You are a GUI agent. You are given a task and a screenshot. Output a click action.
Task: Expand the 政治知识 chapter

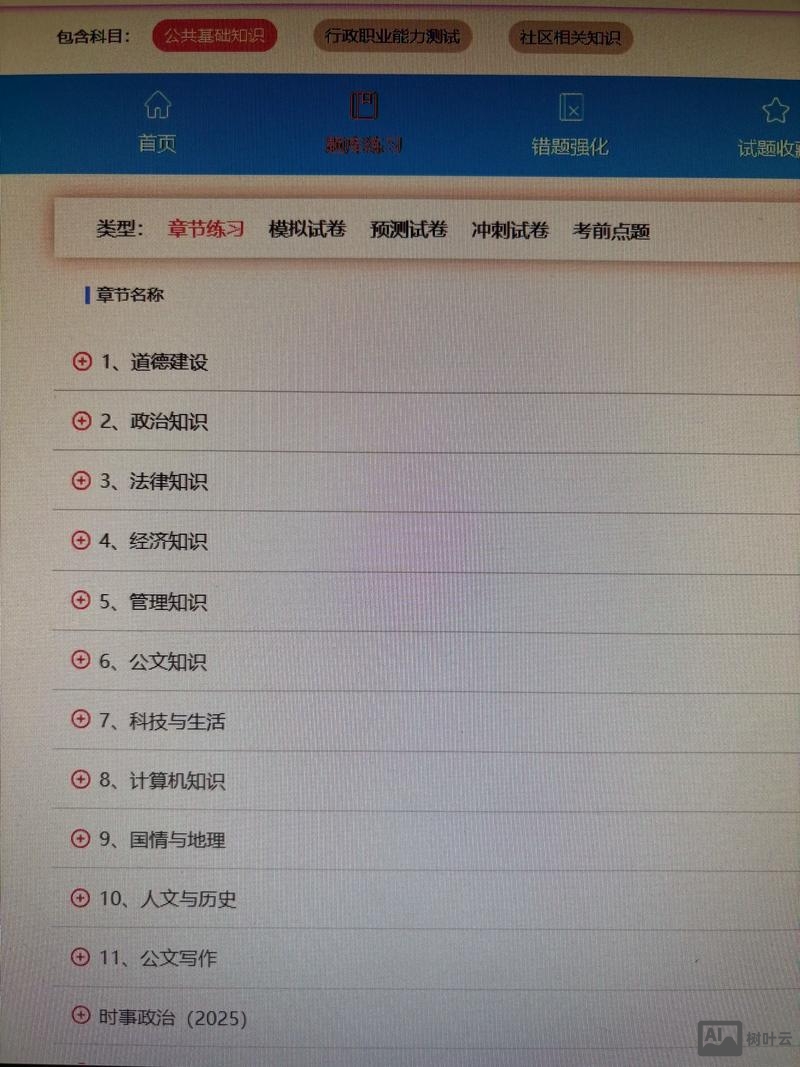pos(81,421)
